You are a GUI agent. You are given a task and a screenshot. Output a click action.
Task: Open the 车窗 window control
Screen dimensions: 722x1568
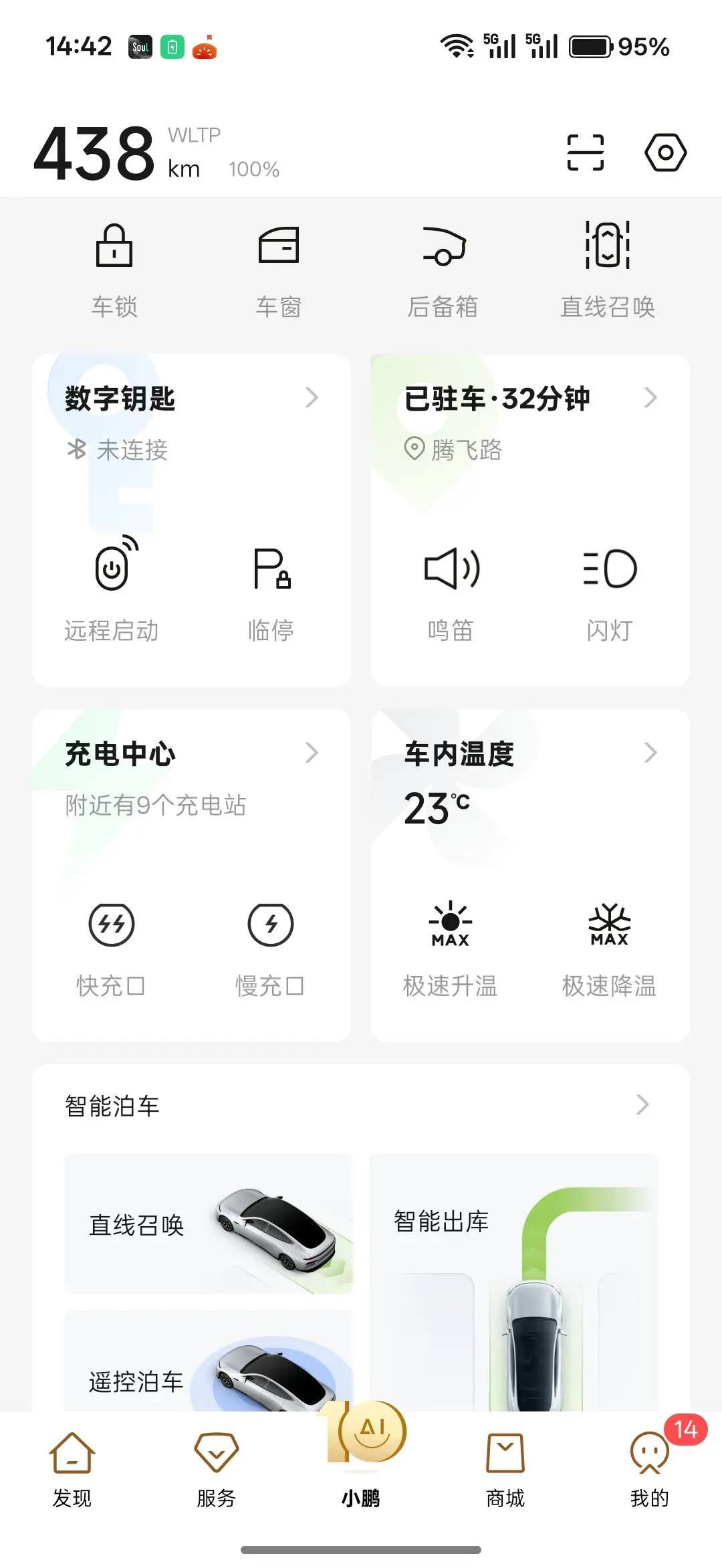click(x=279, y=268)
